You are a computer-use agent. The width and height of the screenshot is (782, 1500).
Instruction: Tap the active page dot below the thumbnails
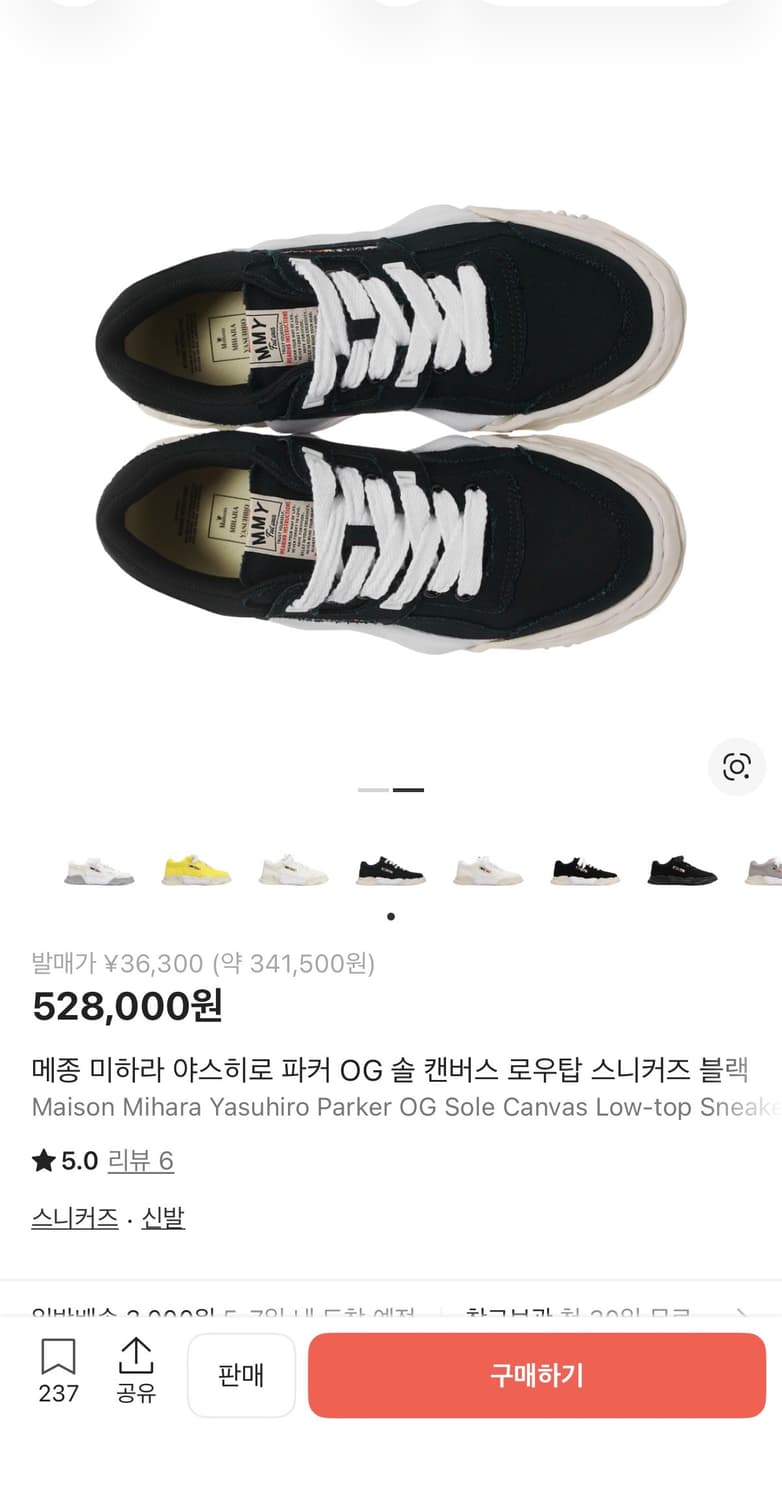[x=390, y=914]
